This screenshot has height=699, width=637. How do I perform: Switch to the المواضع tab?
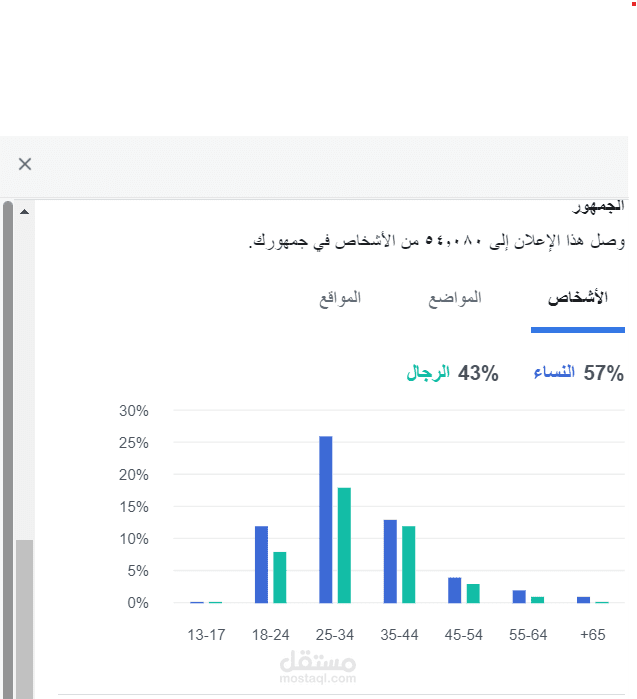point(455,298)
